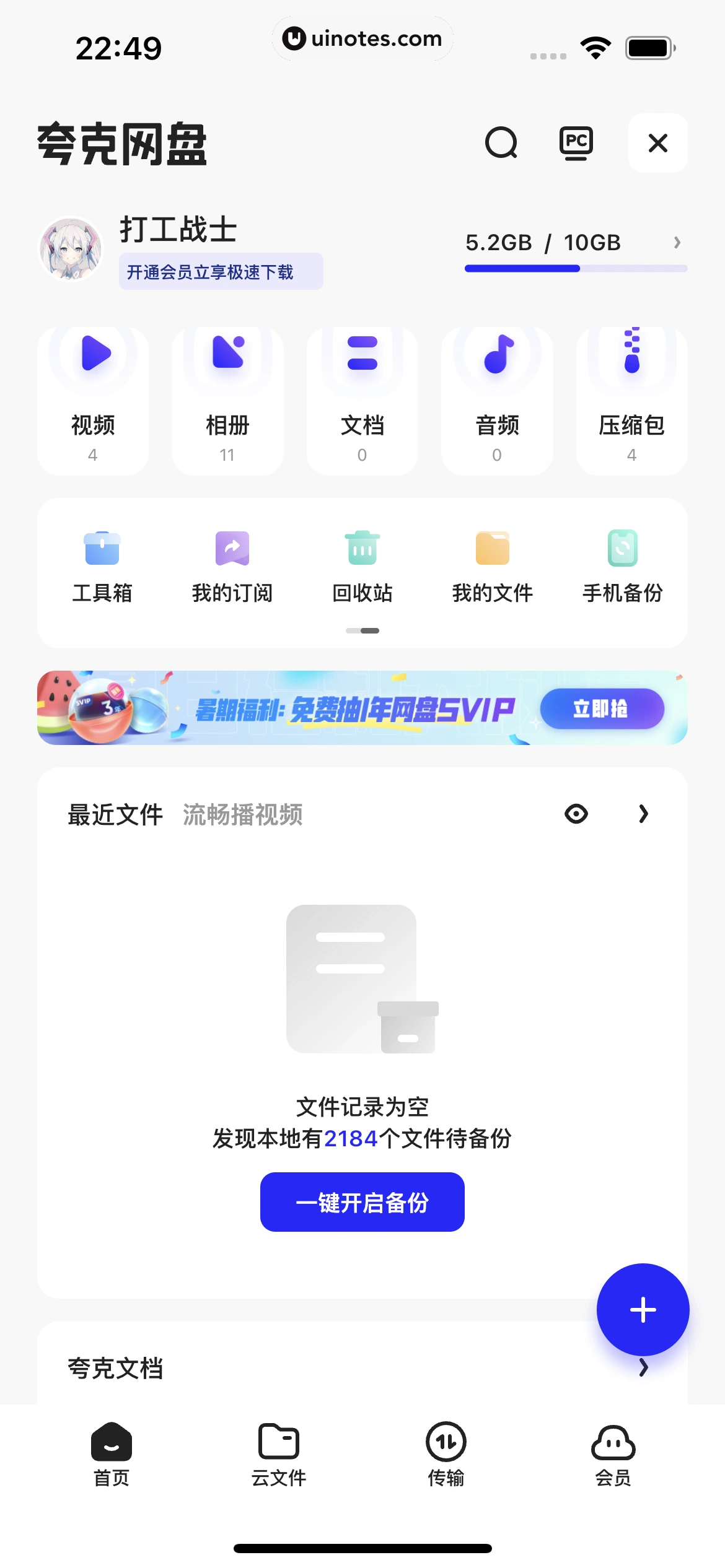Expand the 最近文件 section chevron

tap(643, 814)
